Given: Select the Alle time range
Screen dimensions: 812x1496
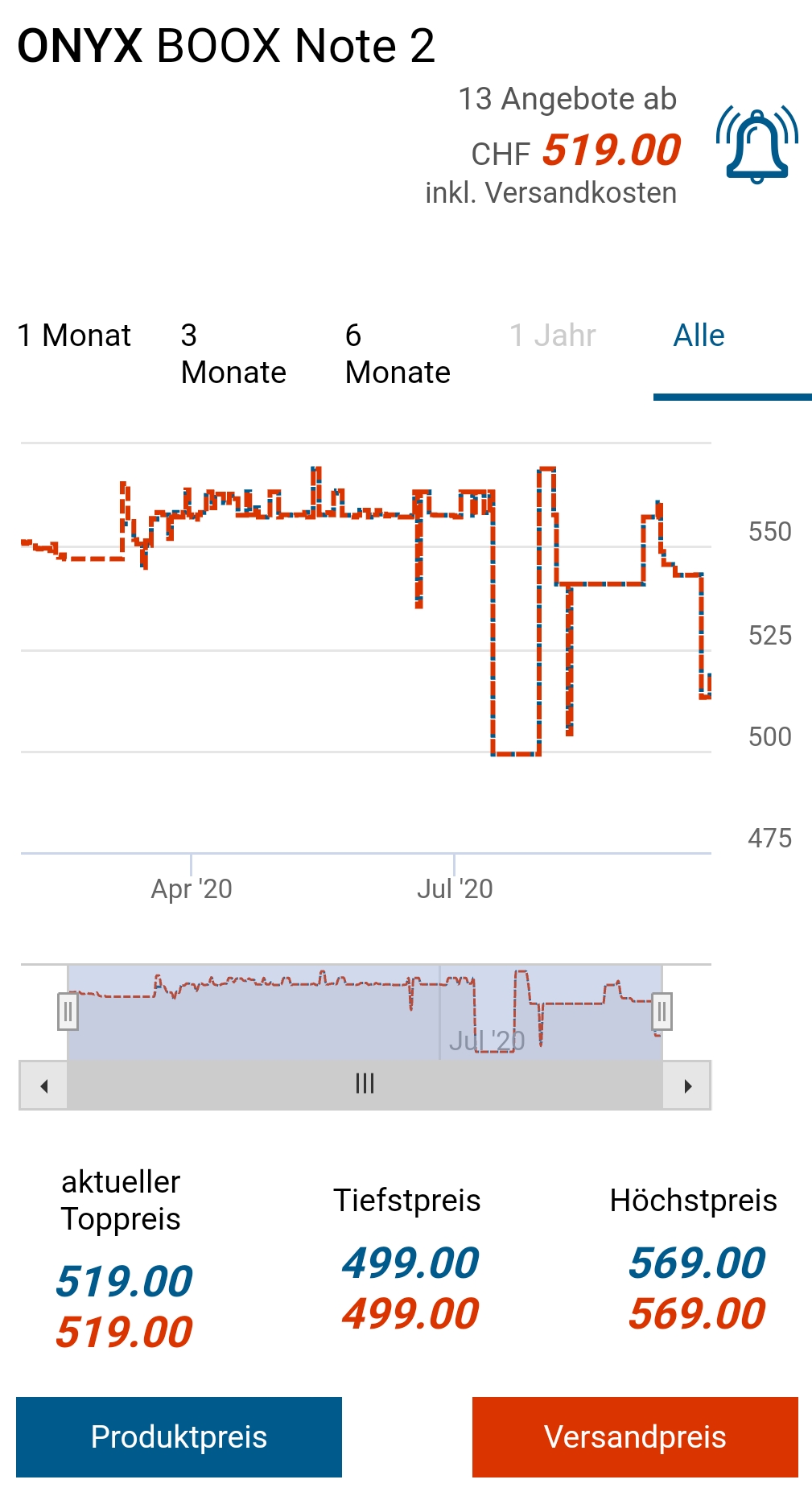Looking at the screenshot, I should coord(699,336).
